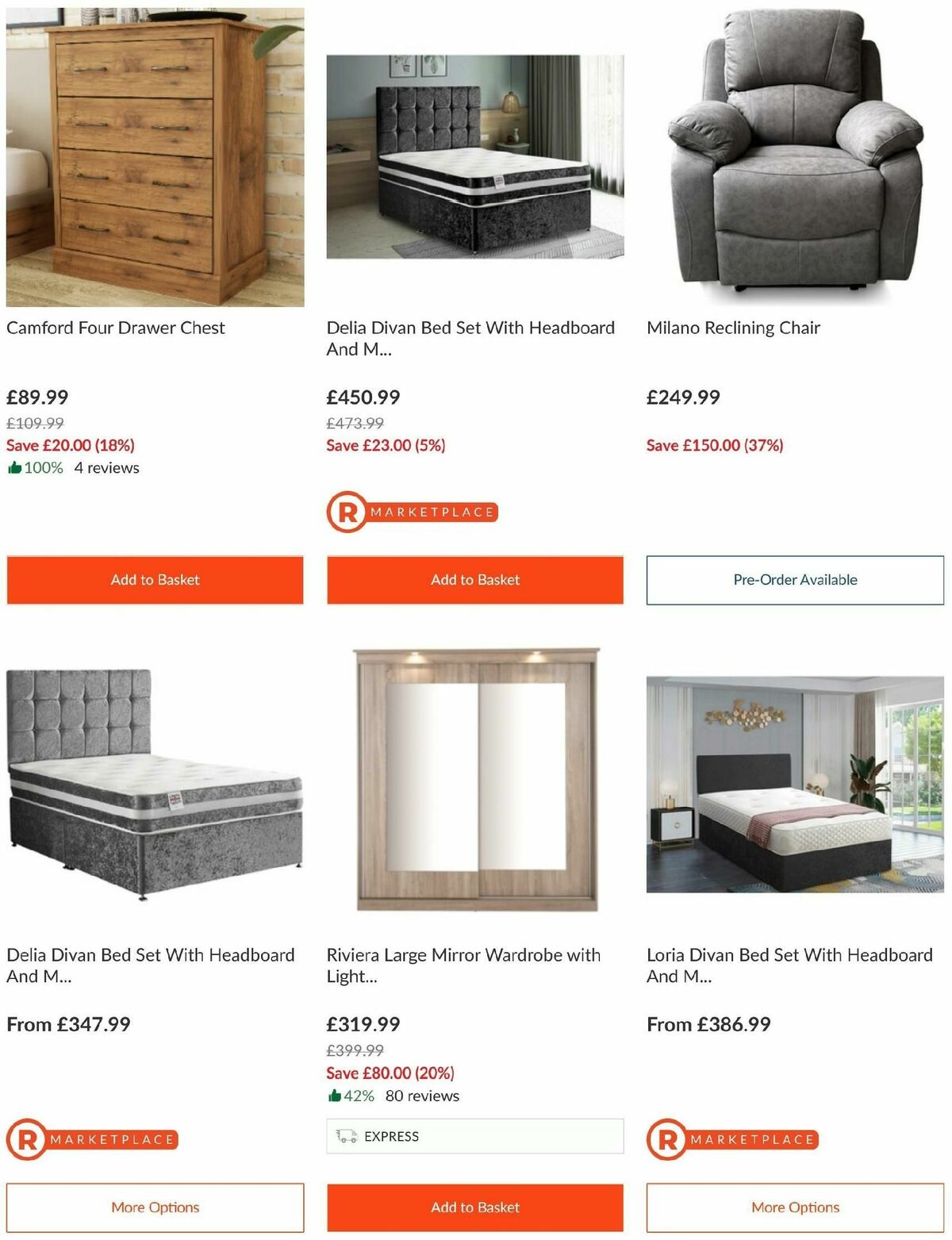The width and height of the screenshot is (952, 1240).
Task: Open More Options for Delia Divan Bed Set
Action: pyautogui.click(x=155, y=1207)
